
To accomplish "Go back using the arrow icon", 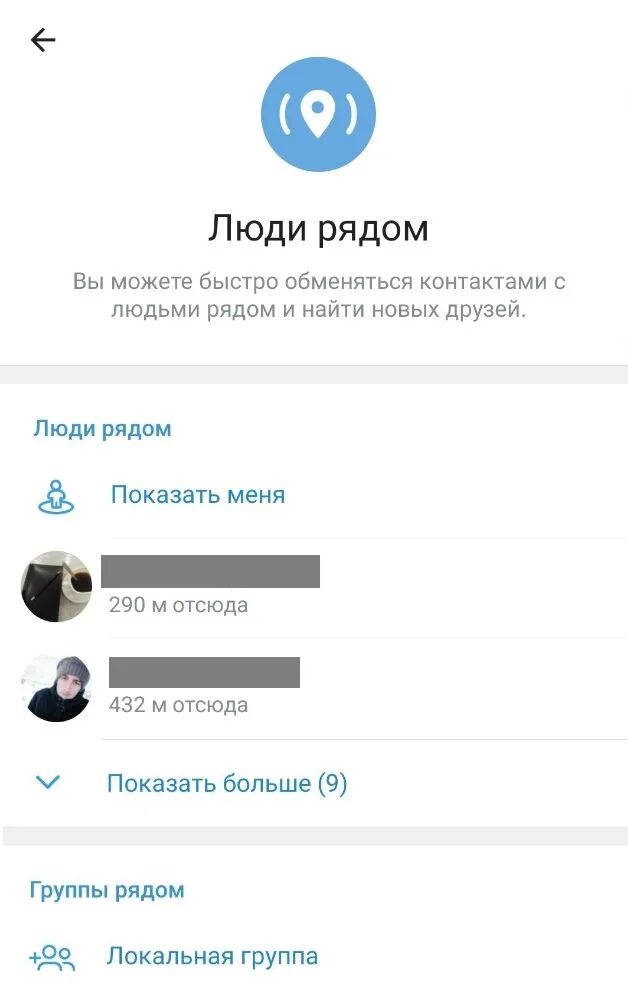I will 43,40.
